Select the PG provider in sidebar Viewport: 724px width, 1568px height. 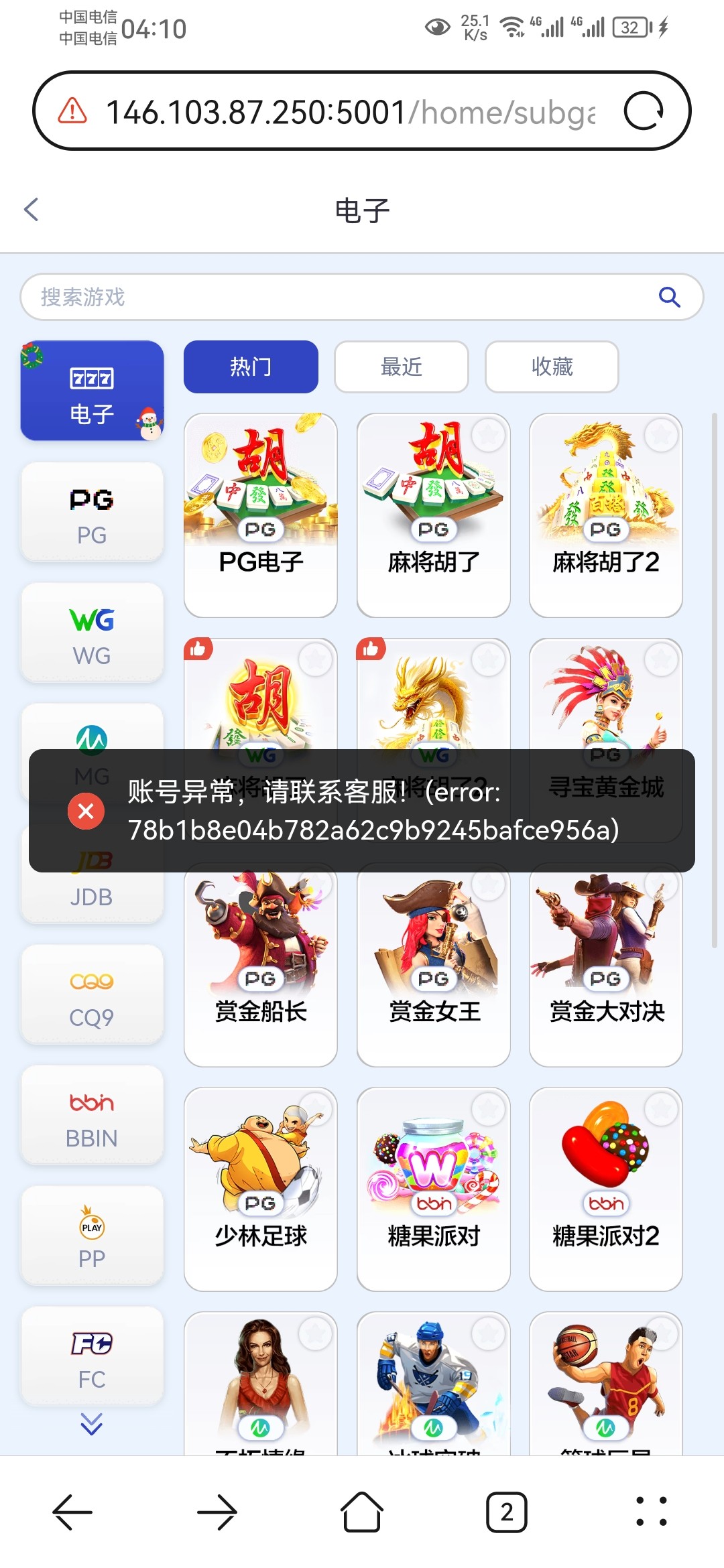click(92, 513)
